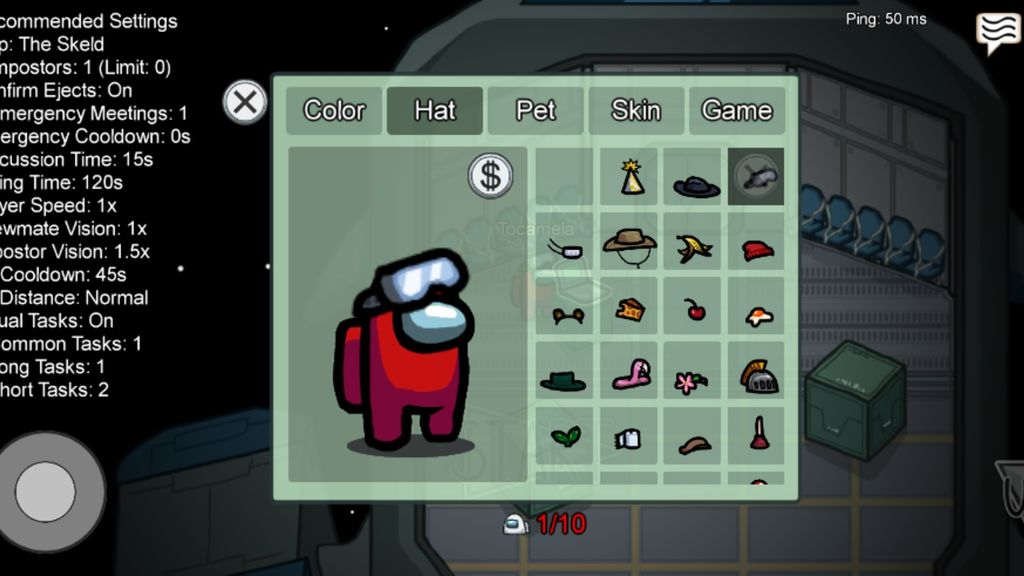The height and width of the screenshot is (576, 1024).
Task: Switch to the Pet tab
Action: pos(535,110)
